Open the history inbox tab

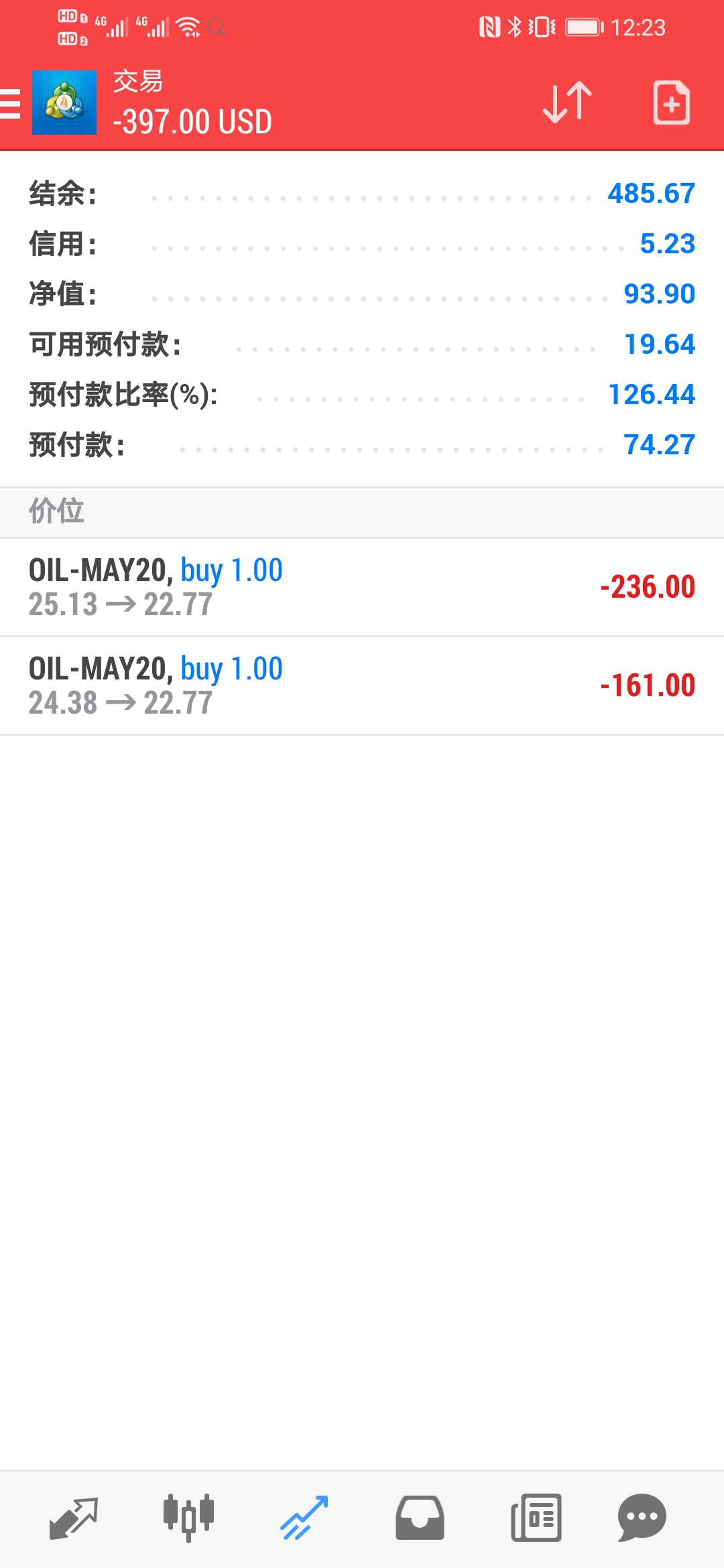pos(420,1518)
